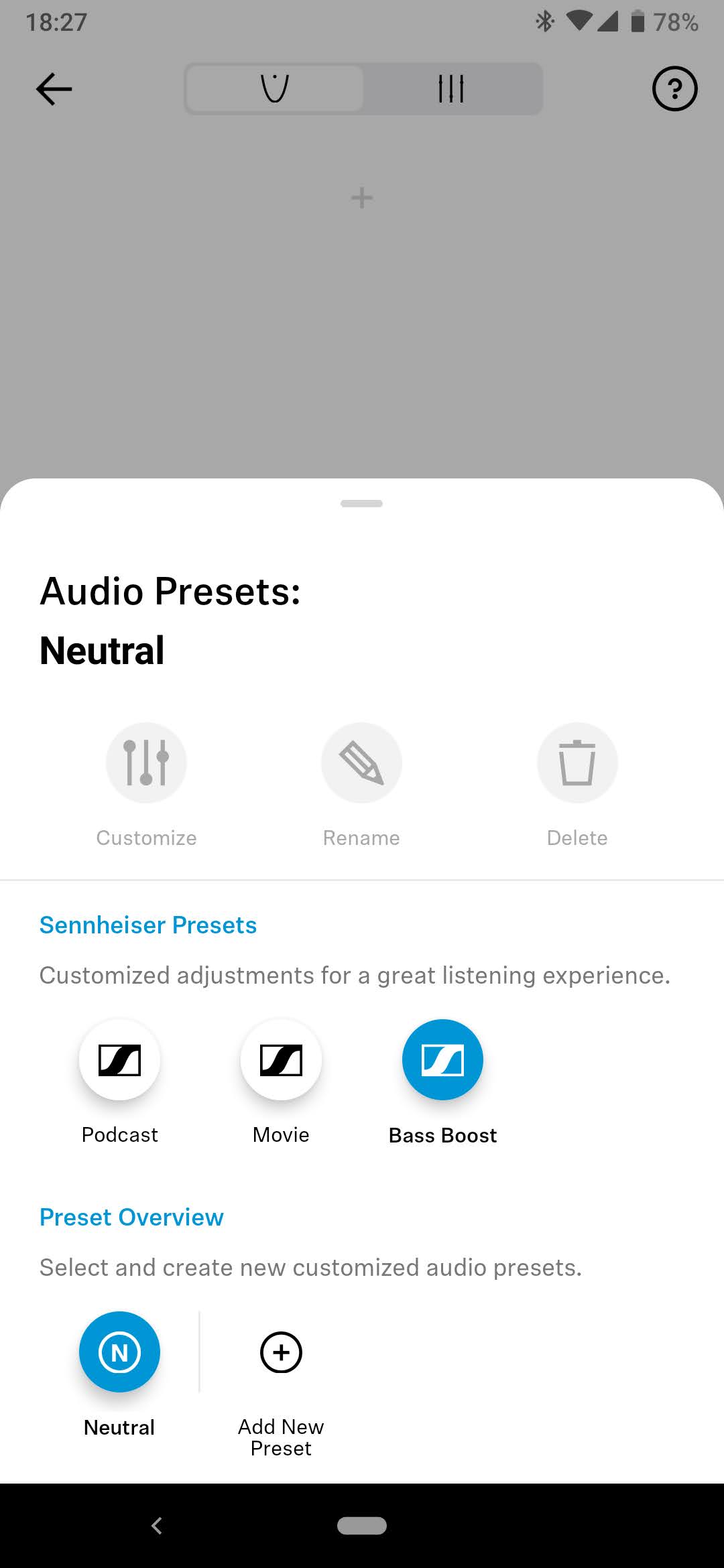Open the help question mark icon
Viewport: 724px width, 1568px height.
(674, 89)
